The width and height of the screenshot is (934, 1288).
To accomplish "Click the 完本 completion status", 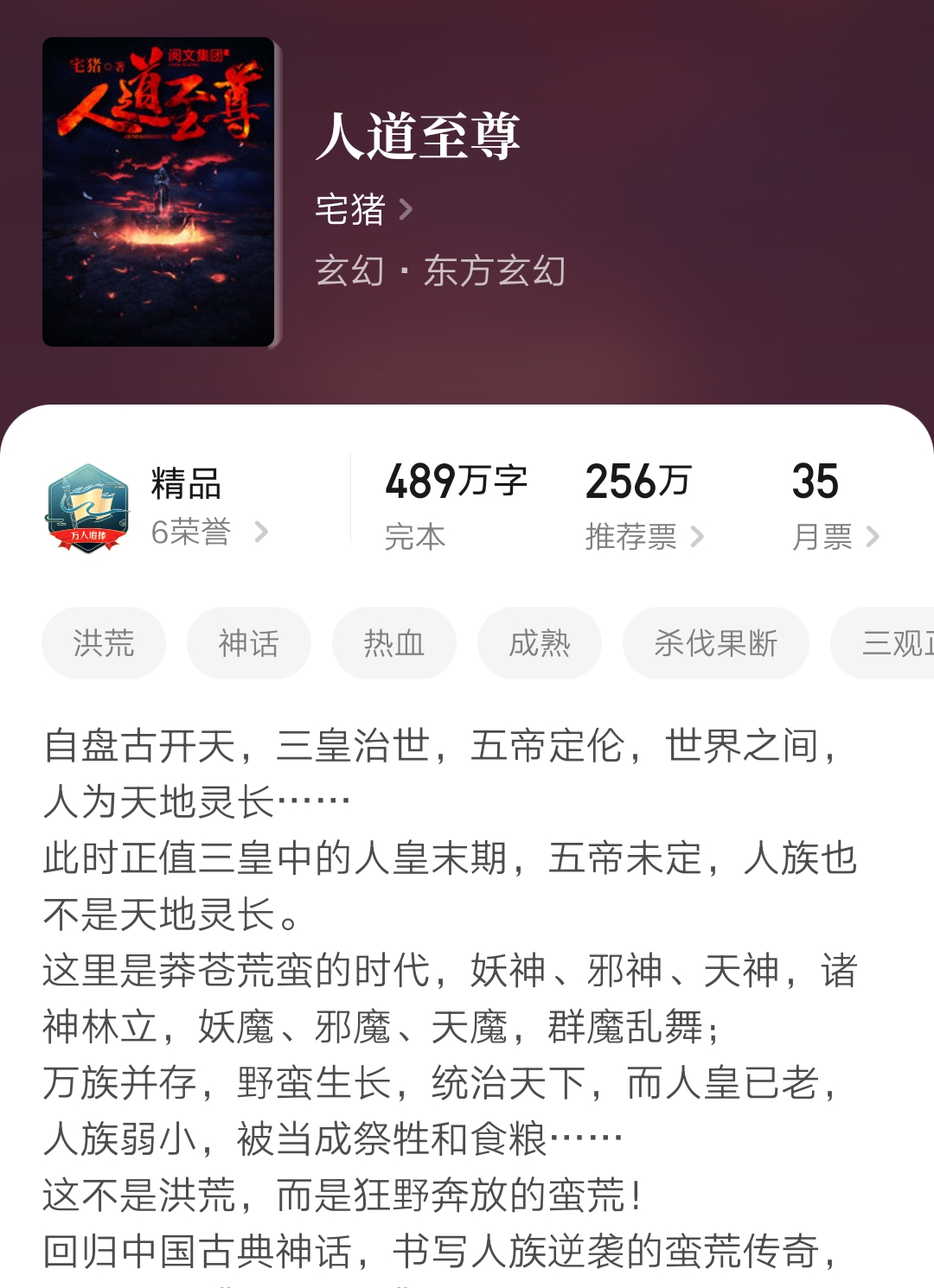I will point(415,536).
